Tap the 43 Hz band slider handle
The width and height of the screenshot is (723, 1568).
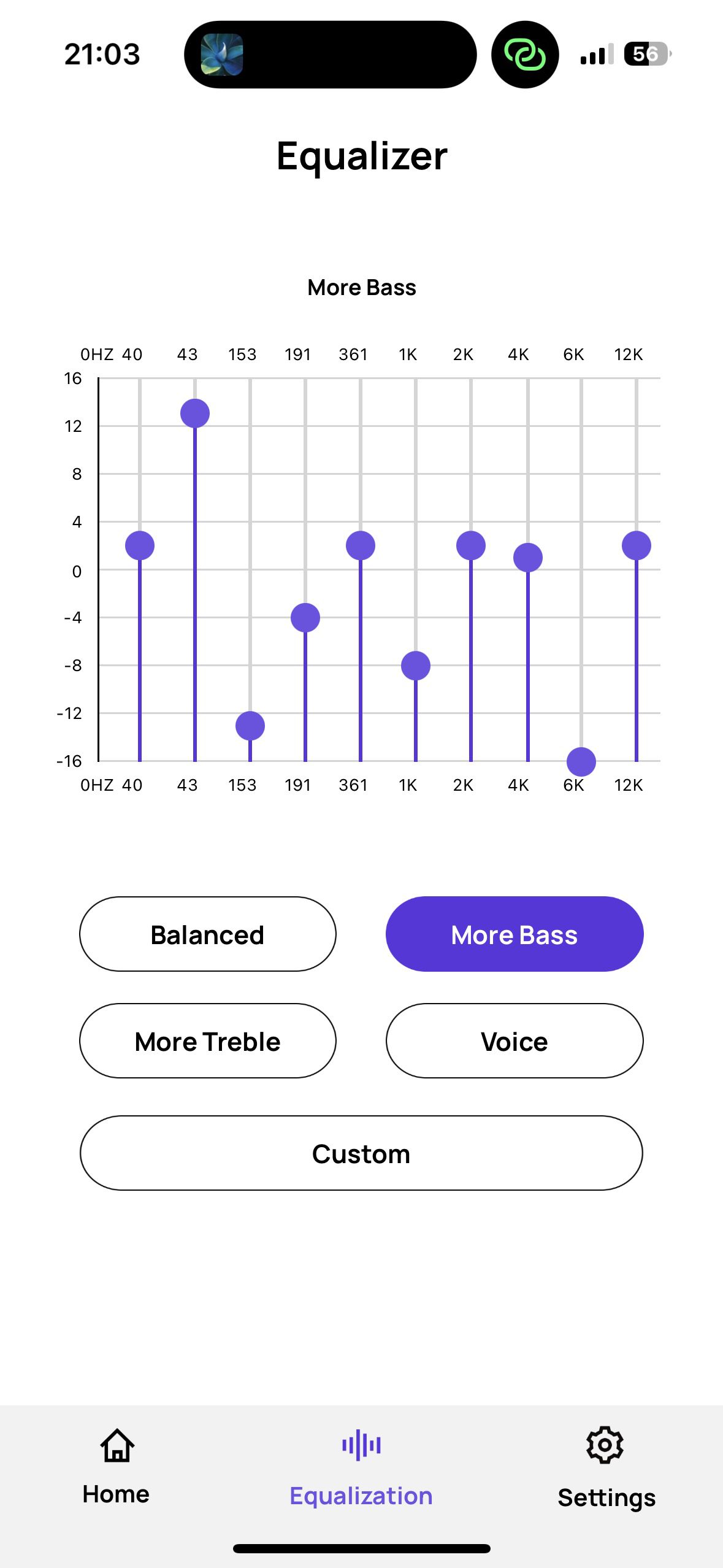195,413
